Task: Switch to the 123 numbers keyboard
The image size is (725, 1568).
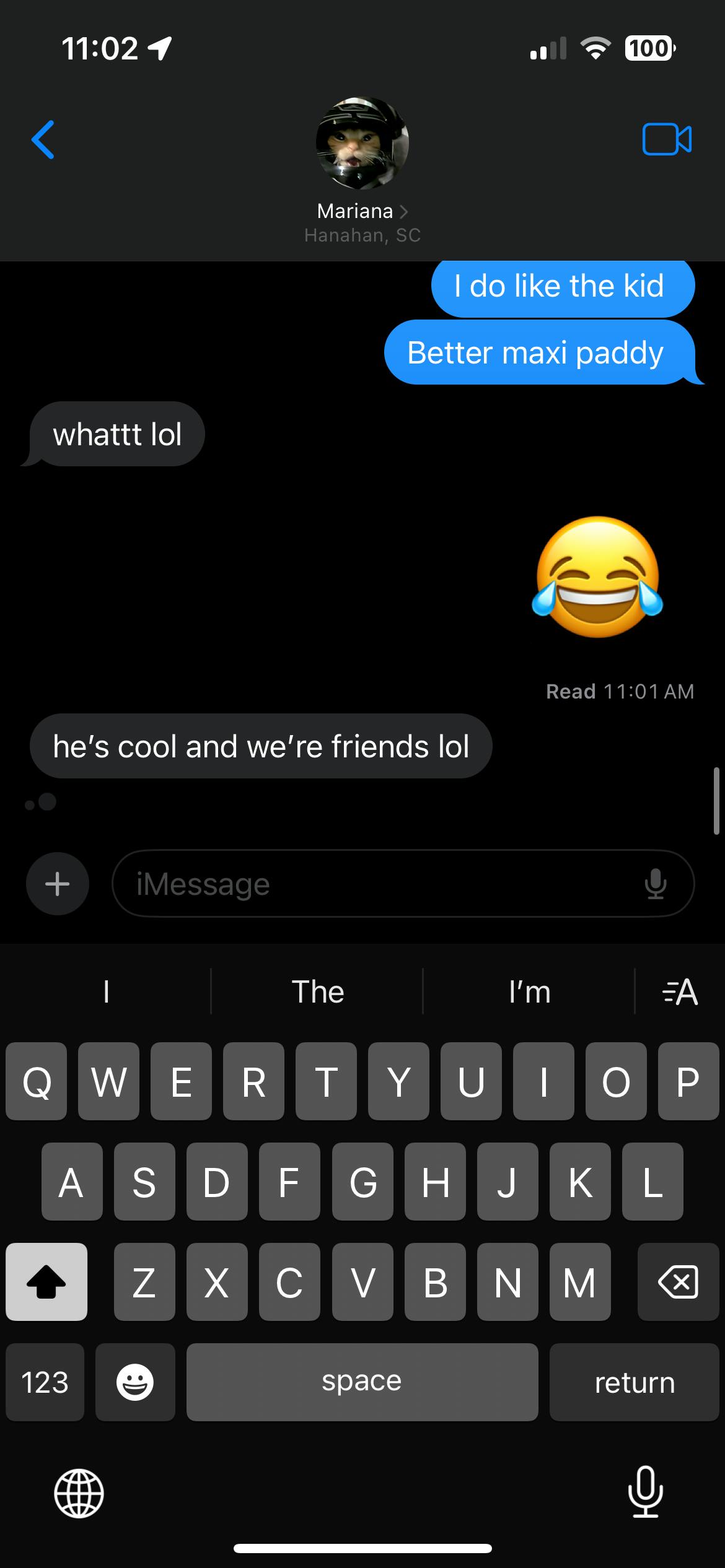Action: (45, 1382)
